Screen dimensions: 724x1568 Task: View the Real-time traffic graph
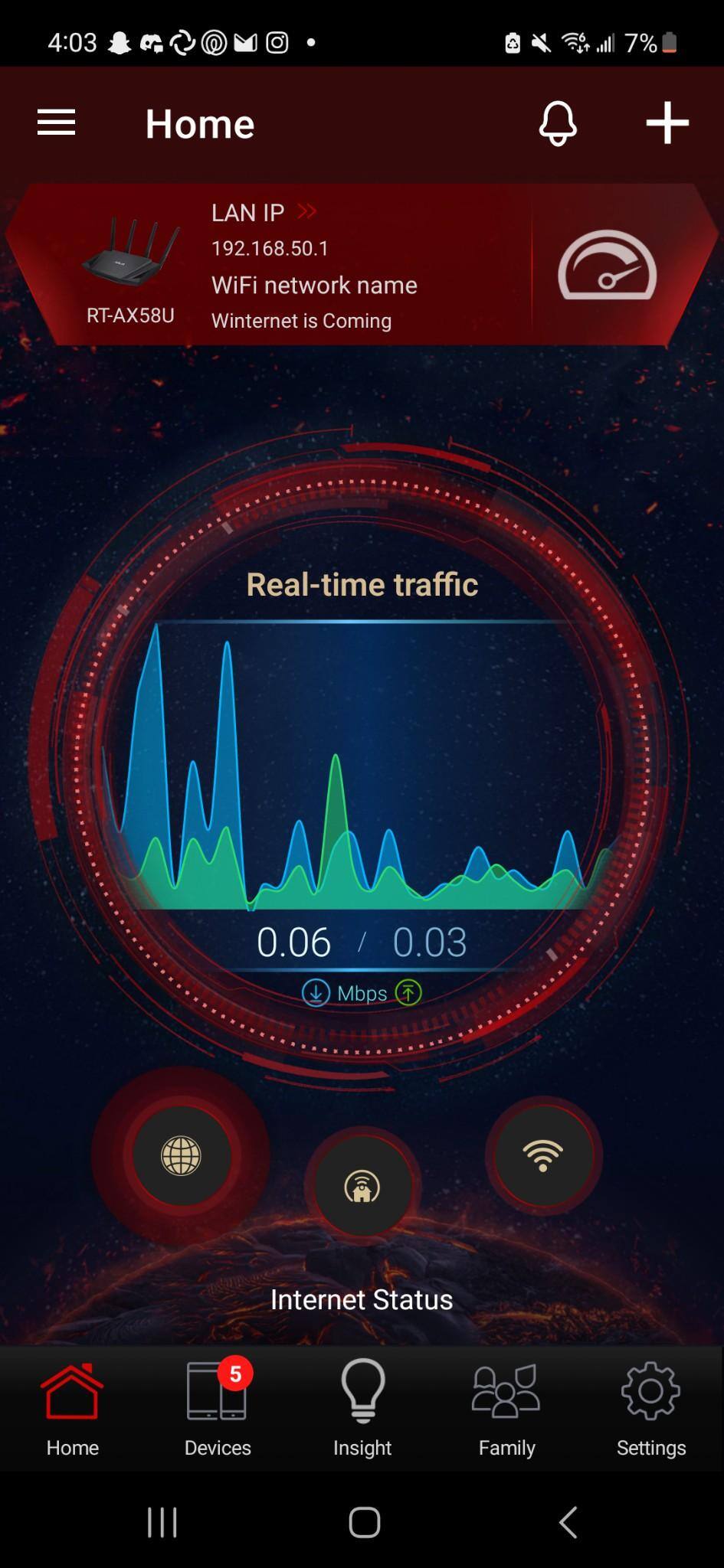coord(362,766)
